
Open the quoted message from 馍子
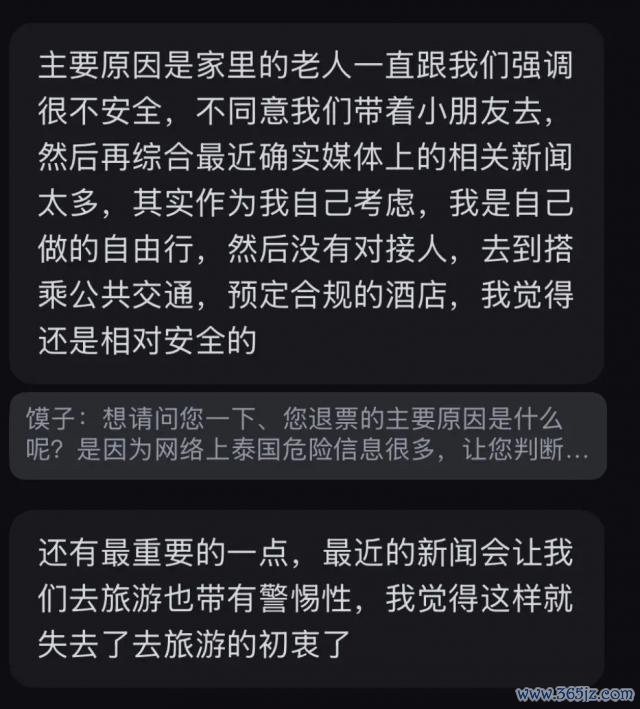point(307,434)
